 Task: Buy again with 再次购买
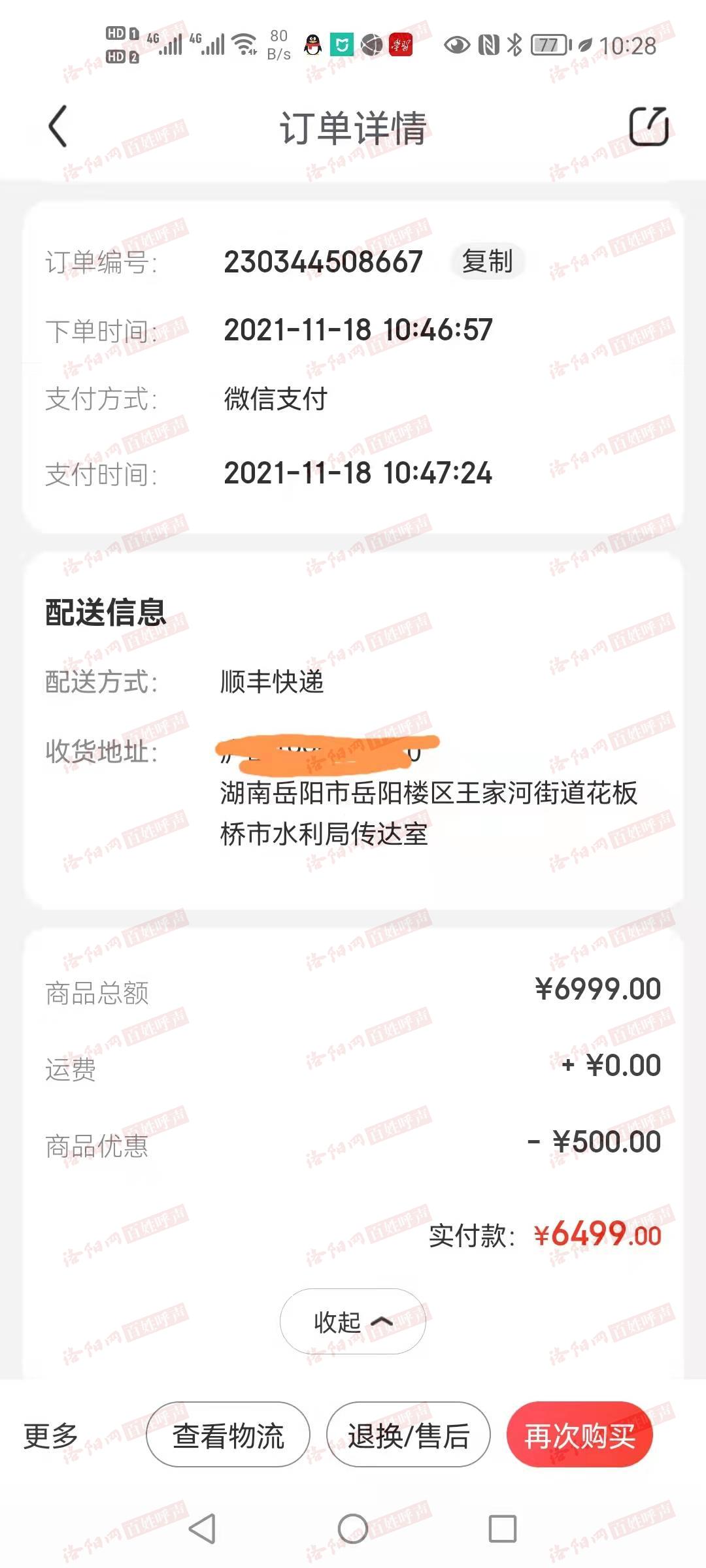580,1435
